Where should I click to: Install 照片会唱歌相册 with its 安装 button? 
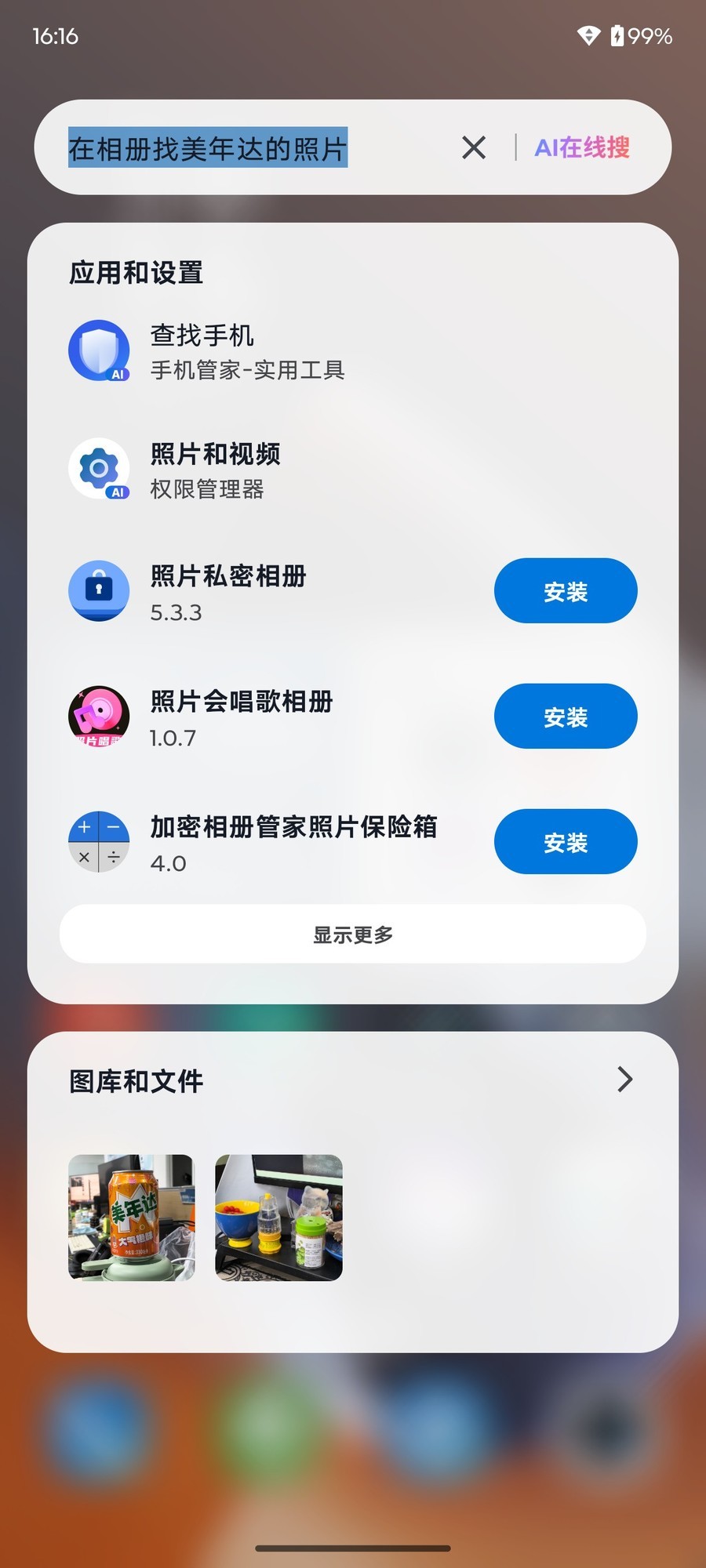566,716
